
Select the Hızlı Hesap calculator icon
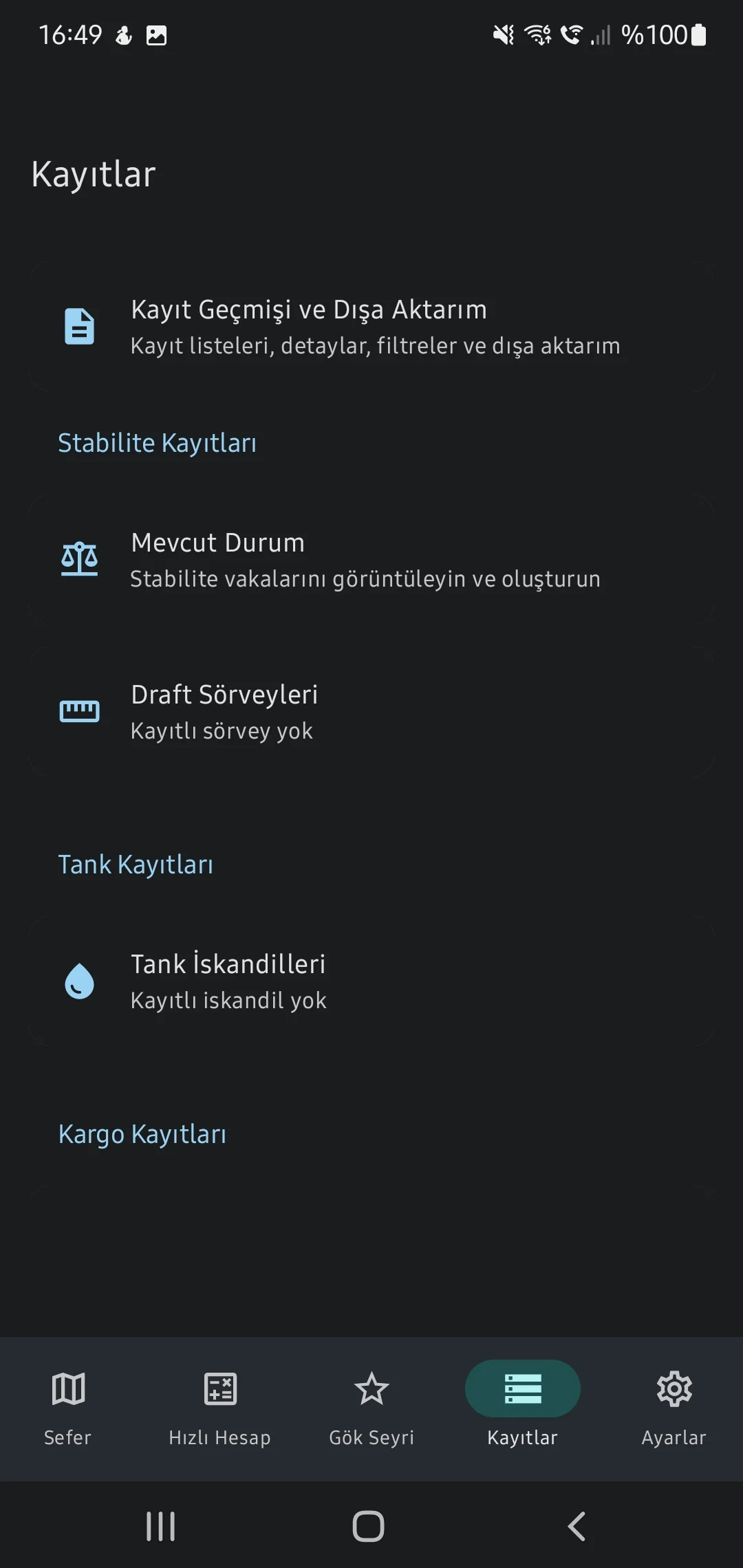pos(219,1388)
